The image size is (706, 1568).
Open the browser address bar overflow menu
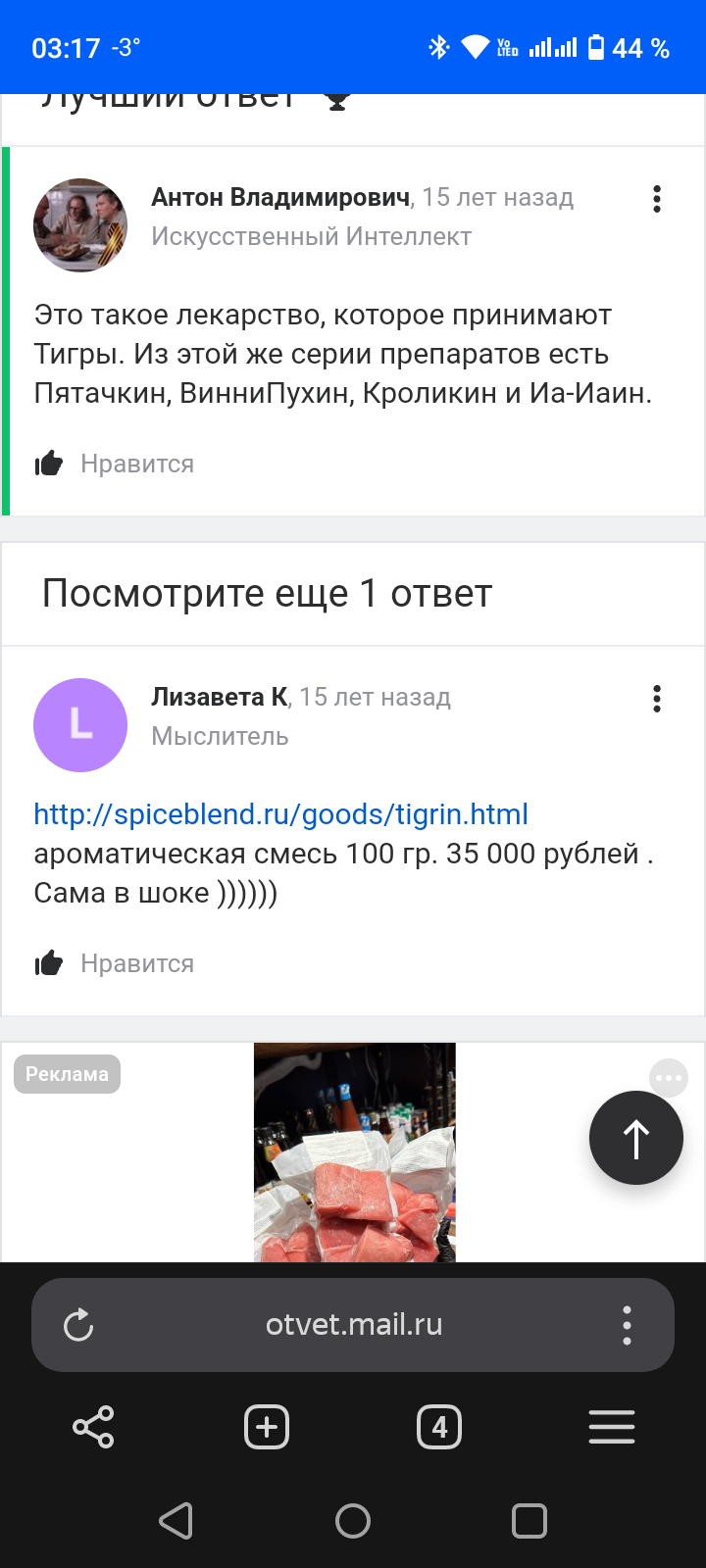point(627,1326)
